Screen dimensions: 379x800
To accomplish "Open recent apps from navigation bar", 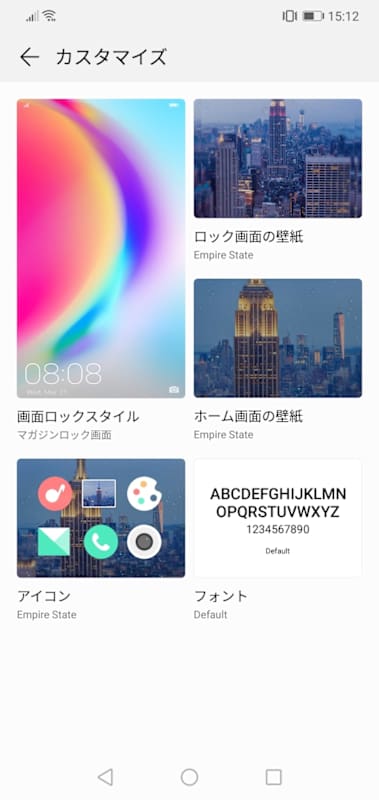I will 274,777.
